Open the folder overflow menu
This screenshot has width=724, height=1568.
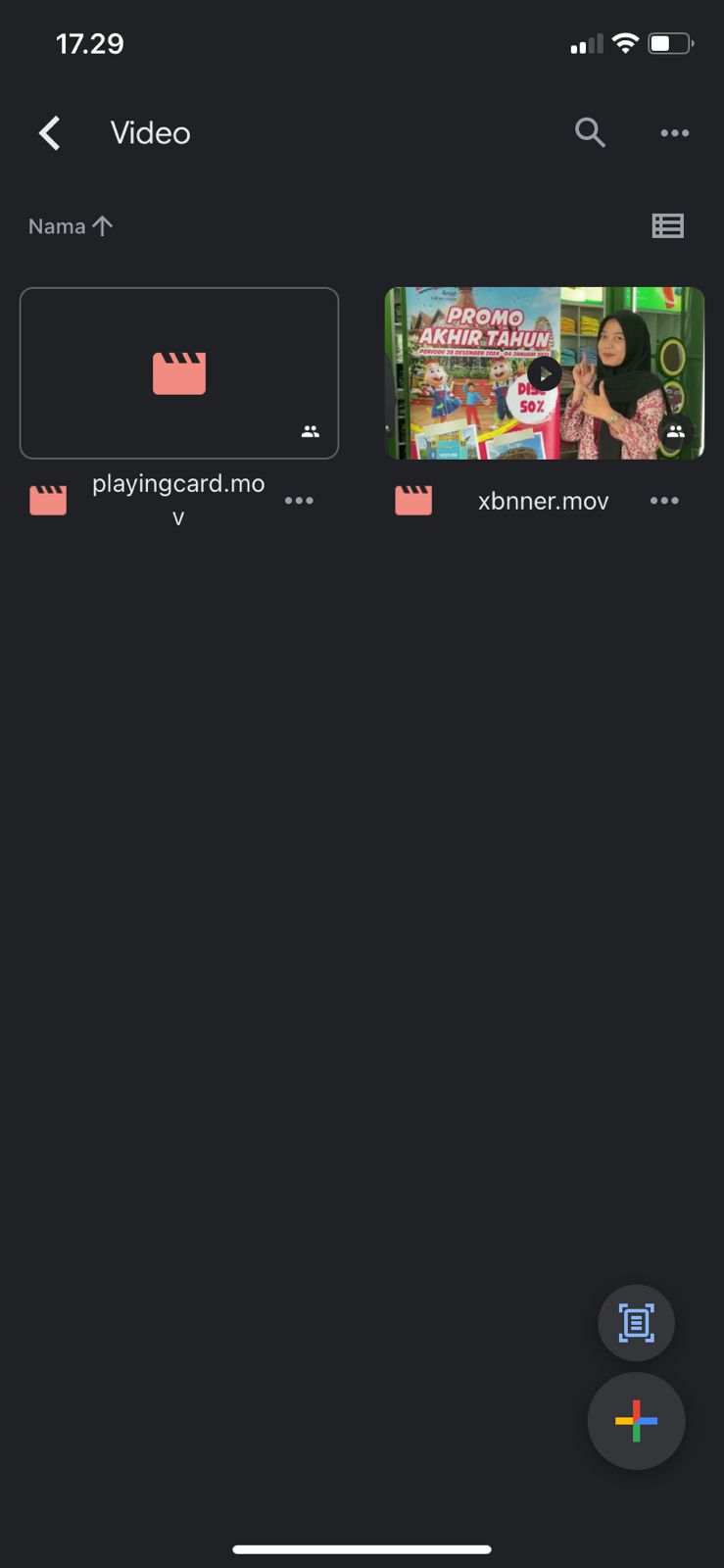click(x=674, y=133)
